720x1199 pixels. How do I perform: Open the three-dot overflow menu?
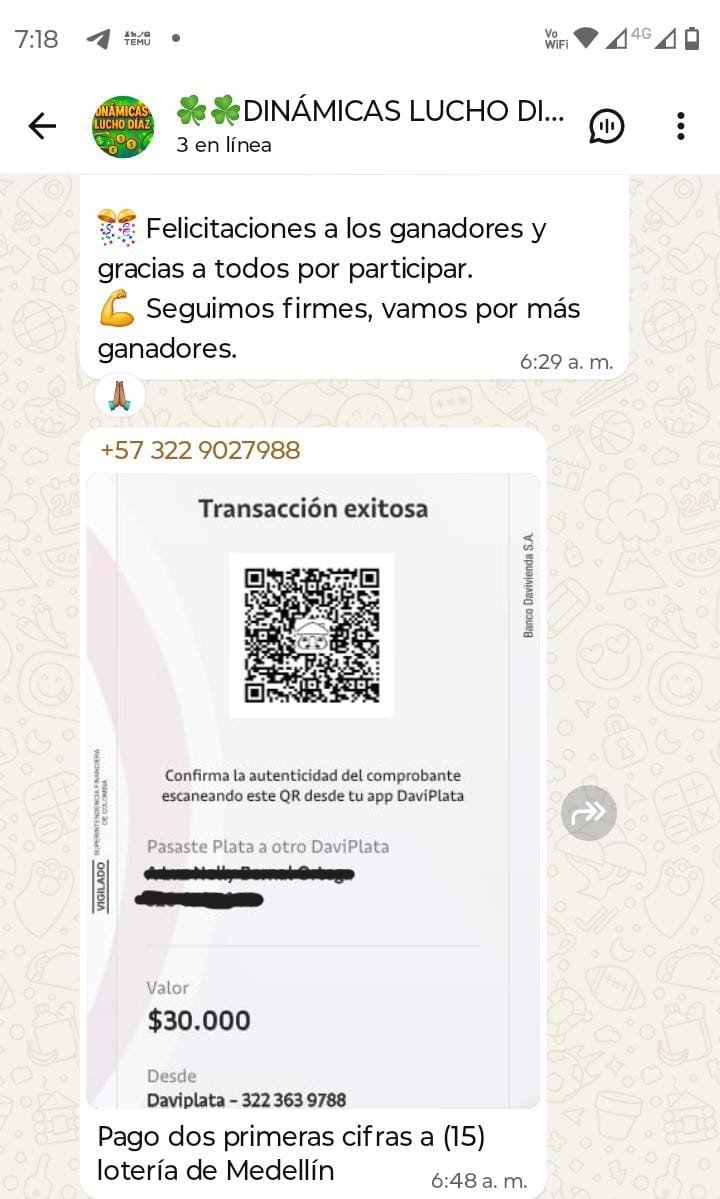[x=681, y=126]
